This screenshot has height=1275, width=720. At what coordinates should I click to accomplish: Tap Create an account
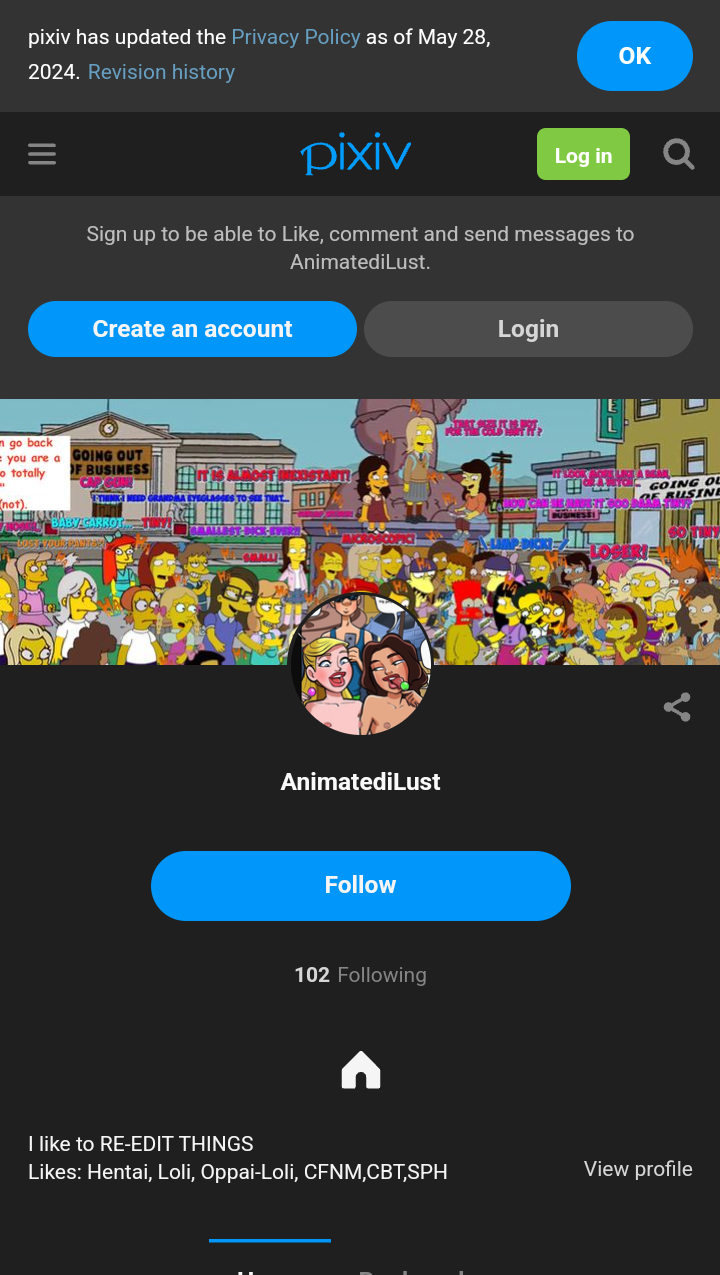(x=192, y=329)
